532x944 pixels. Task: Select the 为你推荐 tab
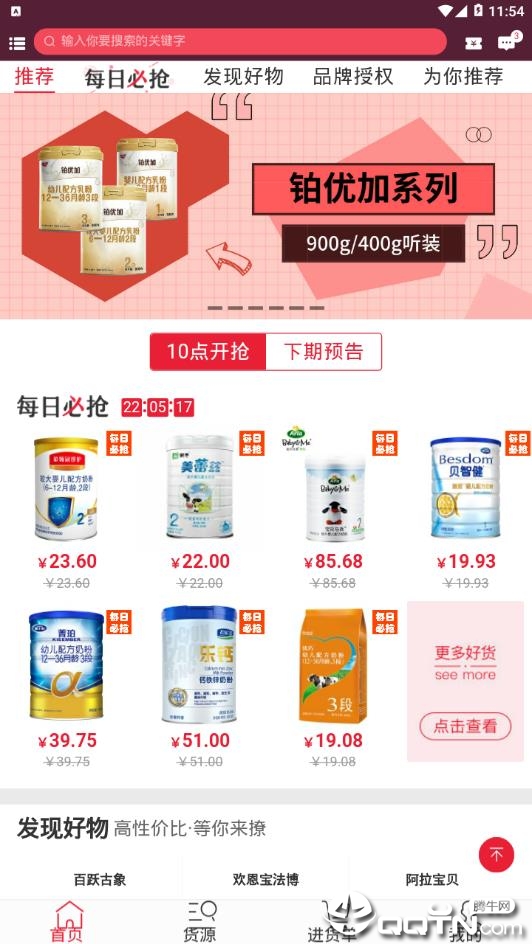[x=463, y=77]
